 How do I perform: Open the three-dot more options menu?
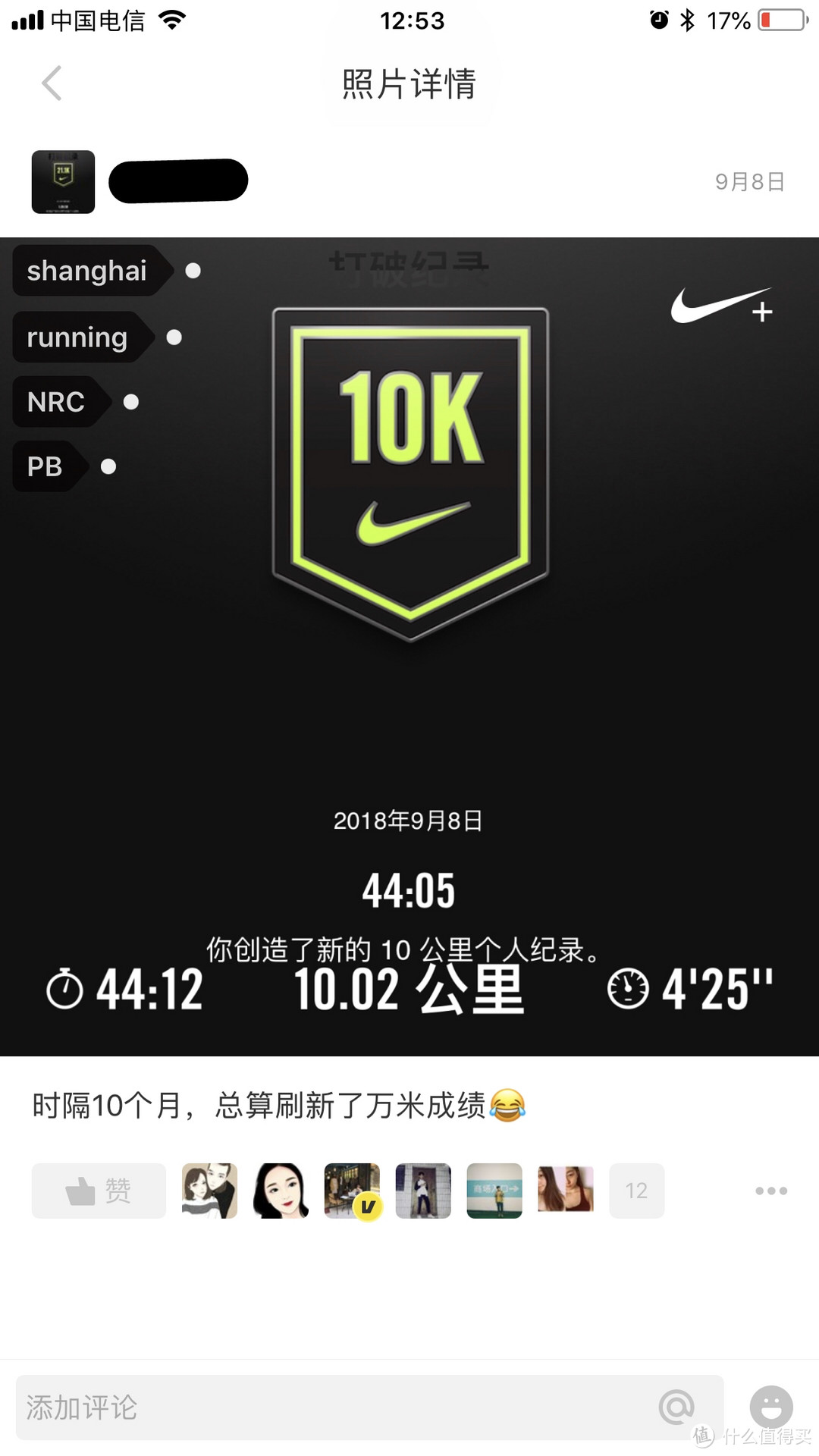pos(771,1191)
